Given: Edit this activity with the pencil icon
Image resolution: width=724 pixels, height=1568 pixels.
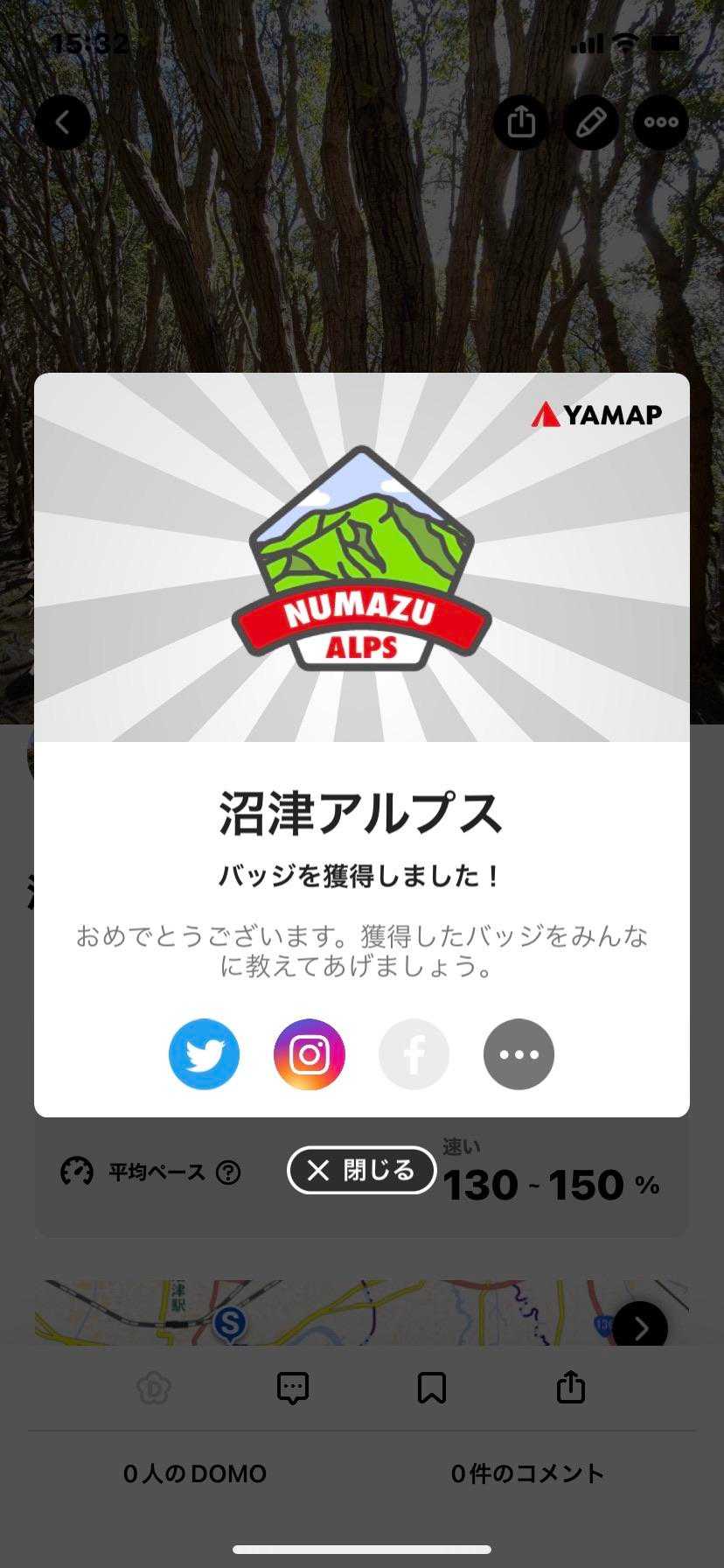Looking at the screenshot, I should [x=591, y=122].
